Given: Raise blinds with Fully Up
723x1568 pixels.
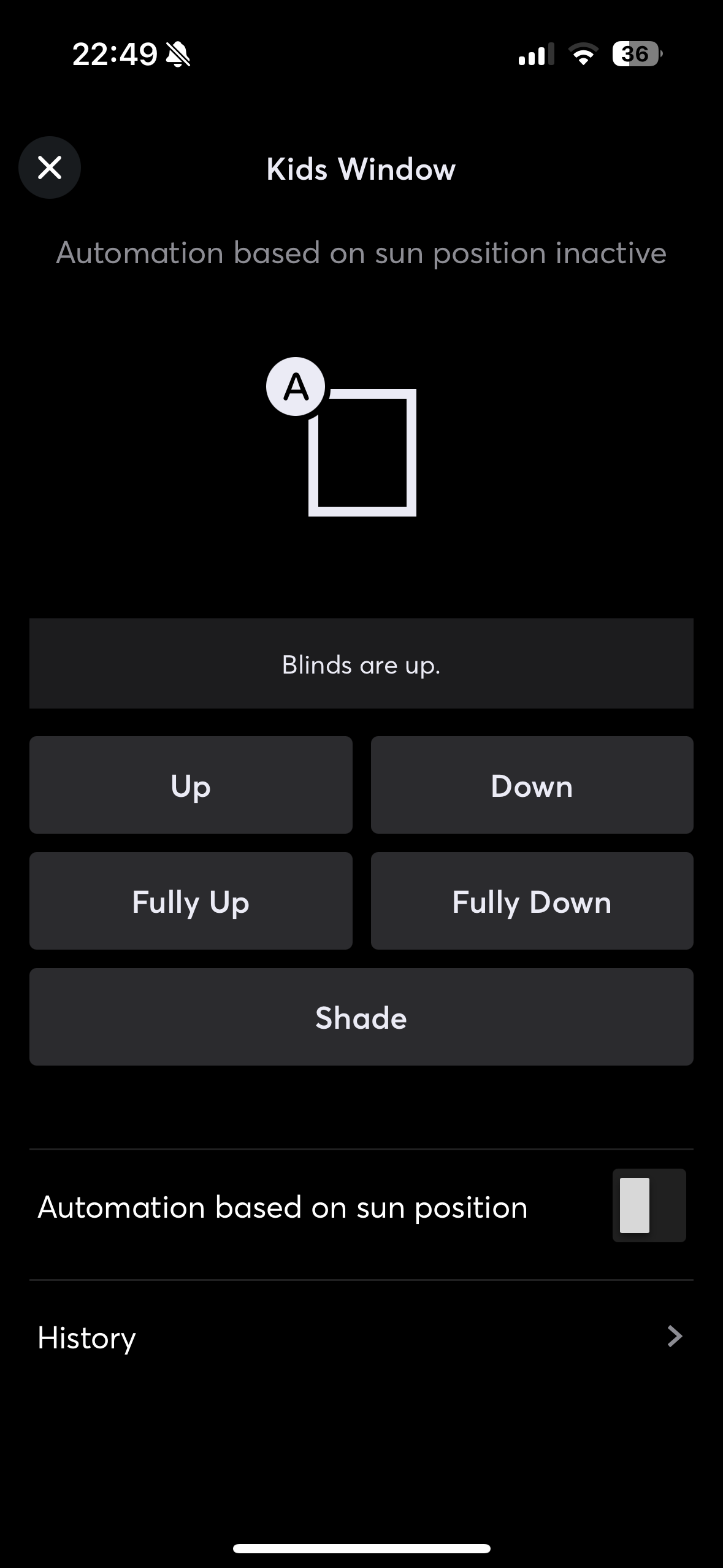Looking at the screenshot, I should click(x=191, y=901).
